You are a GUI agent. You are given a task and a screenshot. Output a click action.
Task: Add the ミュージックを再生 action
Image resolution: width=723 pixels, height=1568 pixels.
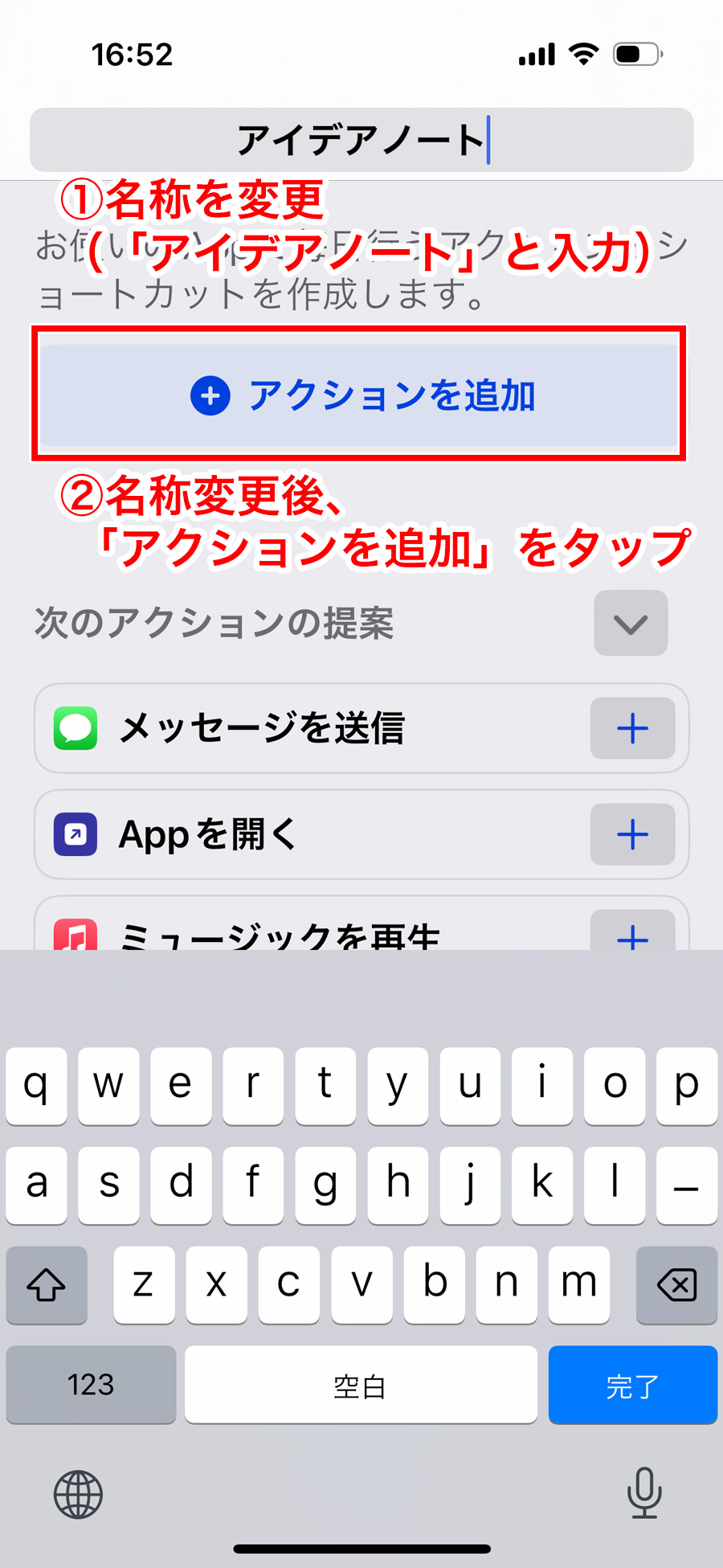[x=632, y=932]
